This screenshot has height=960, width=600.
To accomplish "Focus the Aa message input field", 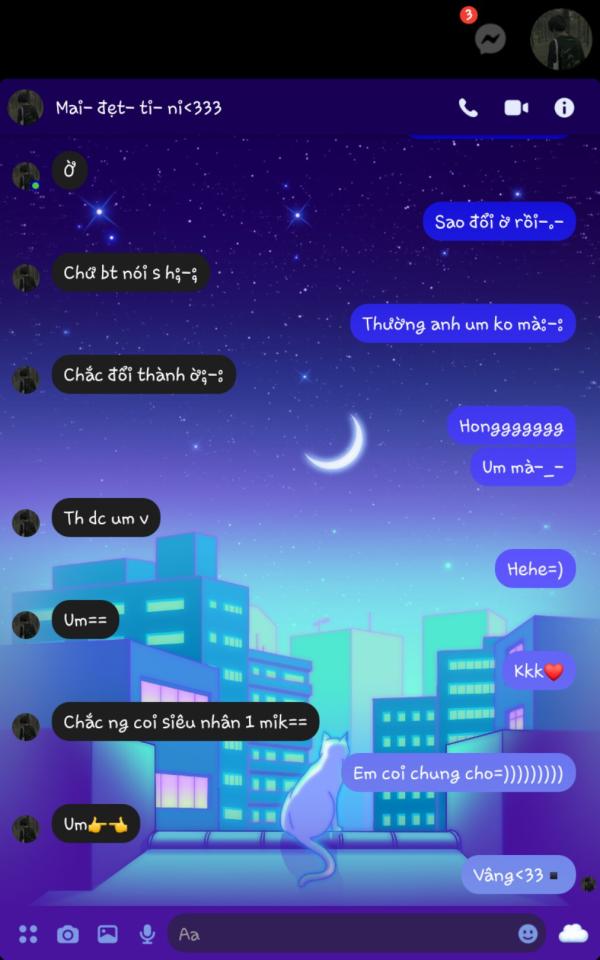I will [x=340, y=934].
